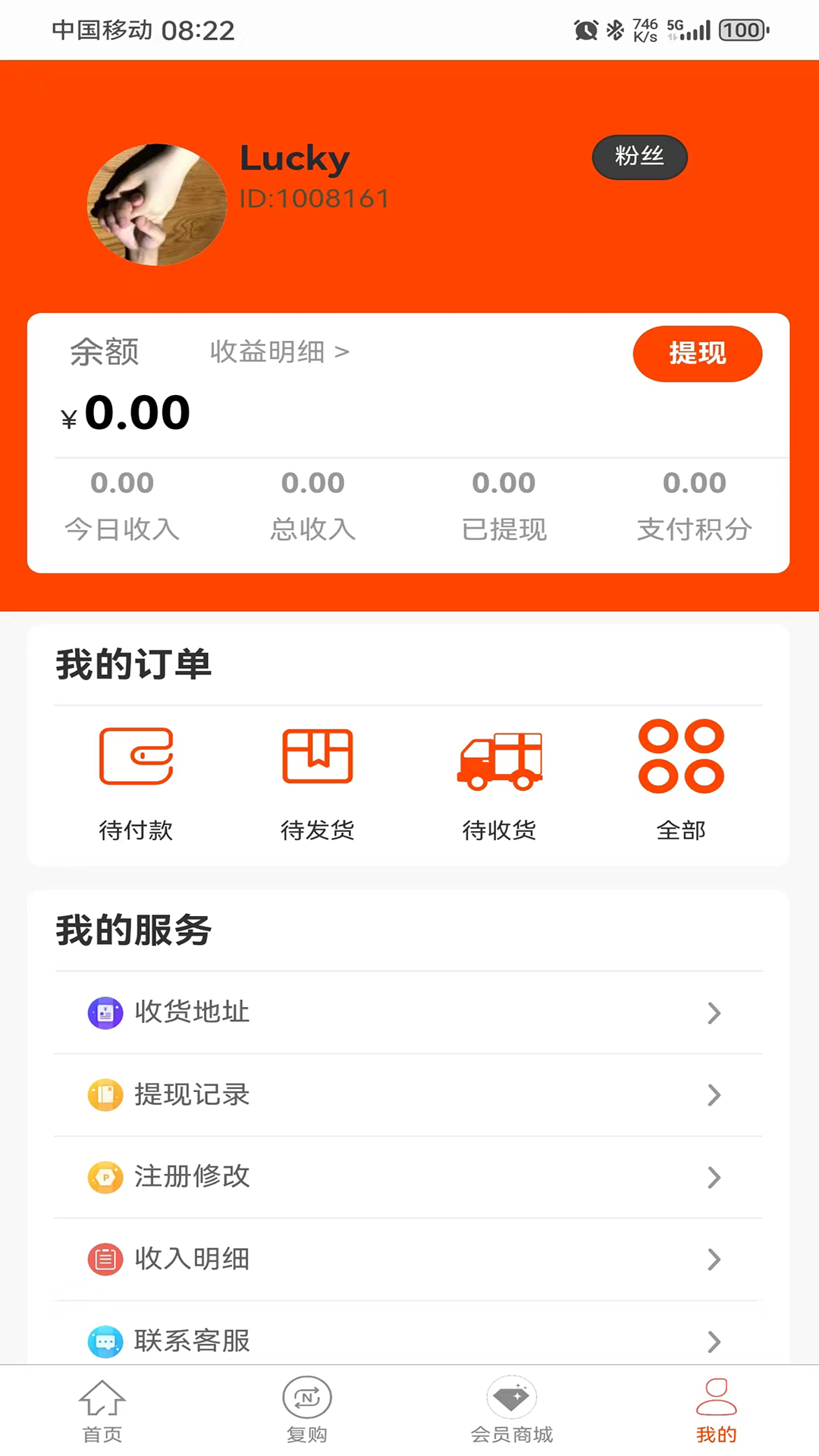Tap the 已提现 statistic
The width and height of the screenshot is (819, 1456).
click(x=504, y=504)
